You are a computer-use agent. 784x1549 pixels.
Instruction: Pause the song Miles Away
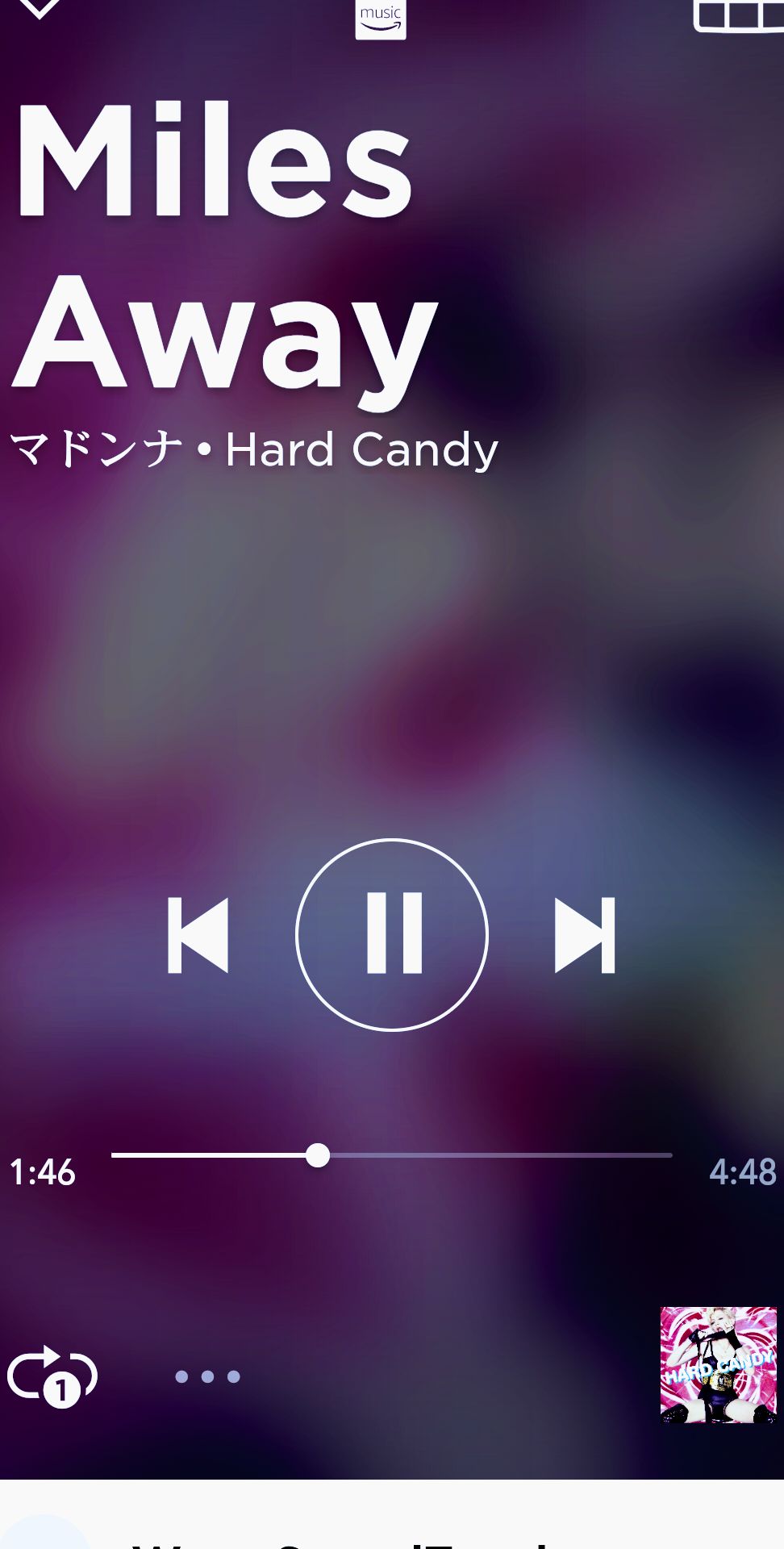coord(392,934)
